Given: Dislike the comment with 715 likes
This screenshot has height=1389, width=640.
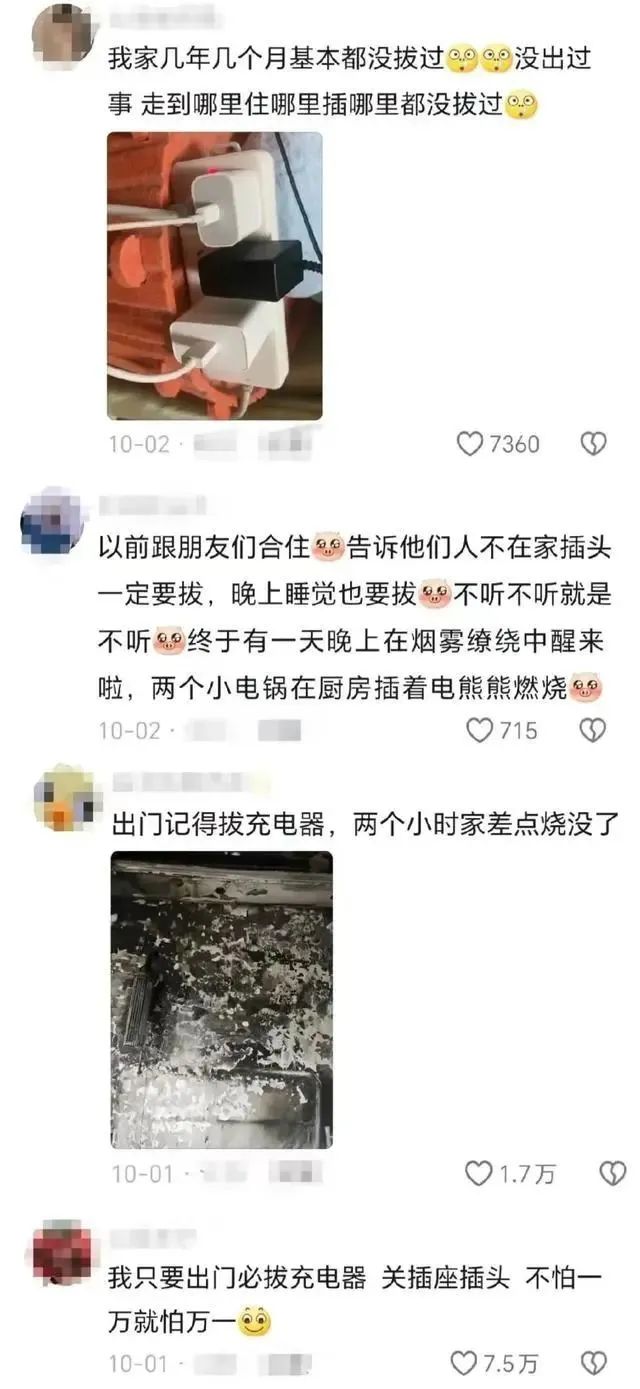Looking at the screenshot, I should (x=593, y=730).
